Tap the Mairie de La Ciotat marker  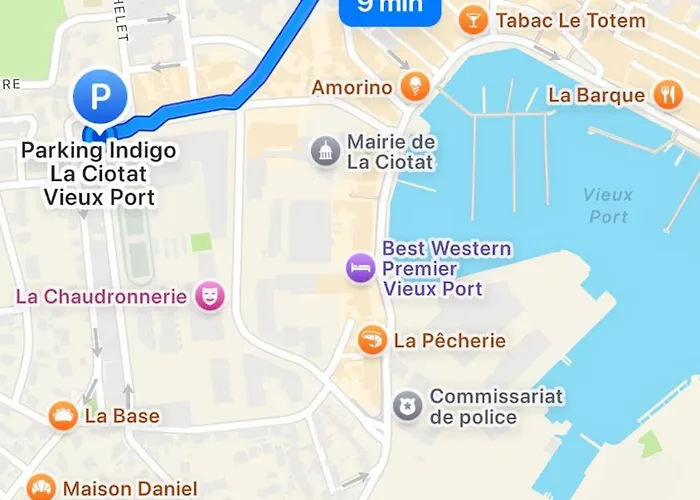[x=326, y=152]
